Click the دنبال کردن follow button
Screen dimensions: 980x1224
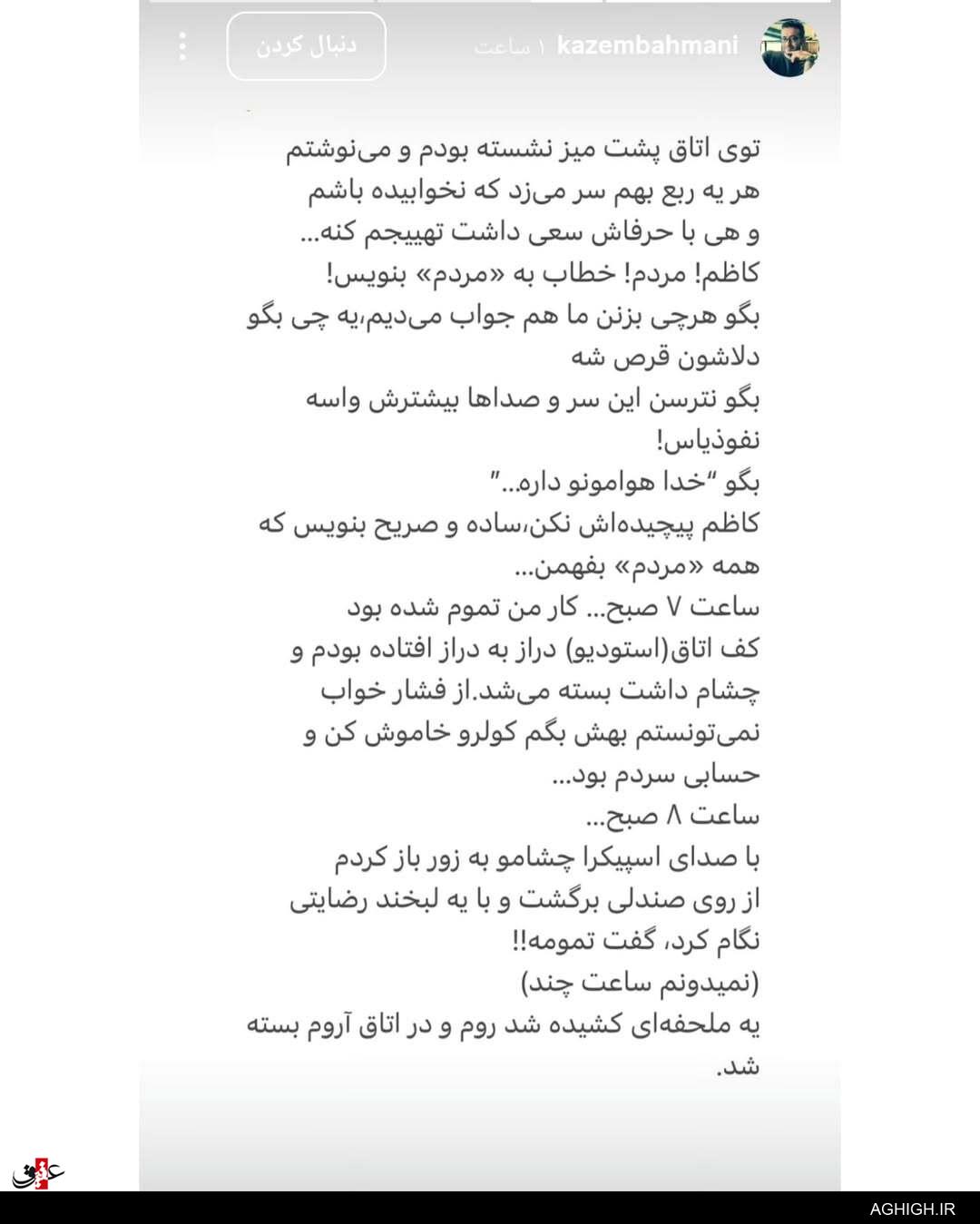(x=306, y=44)
